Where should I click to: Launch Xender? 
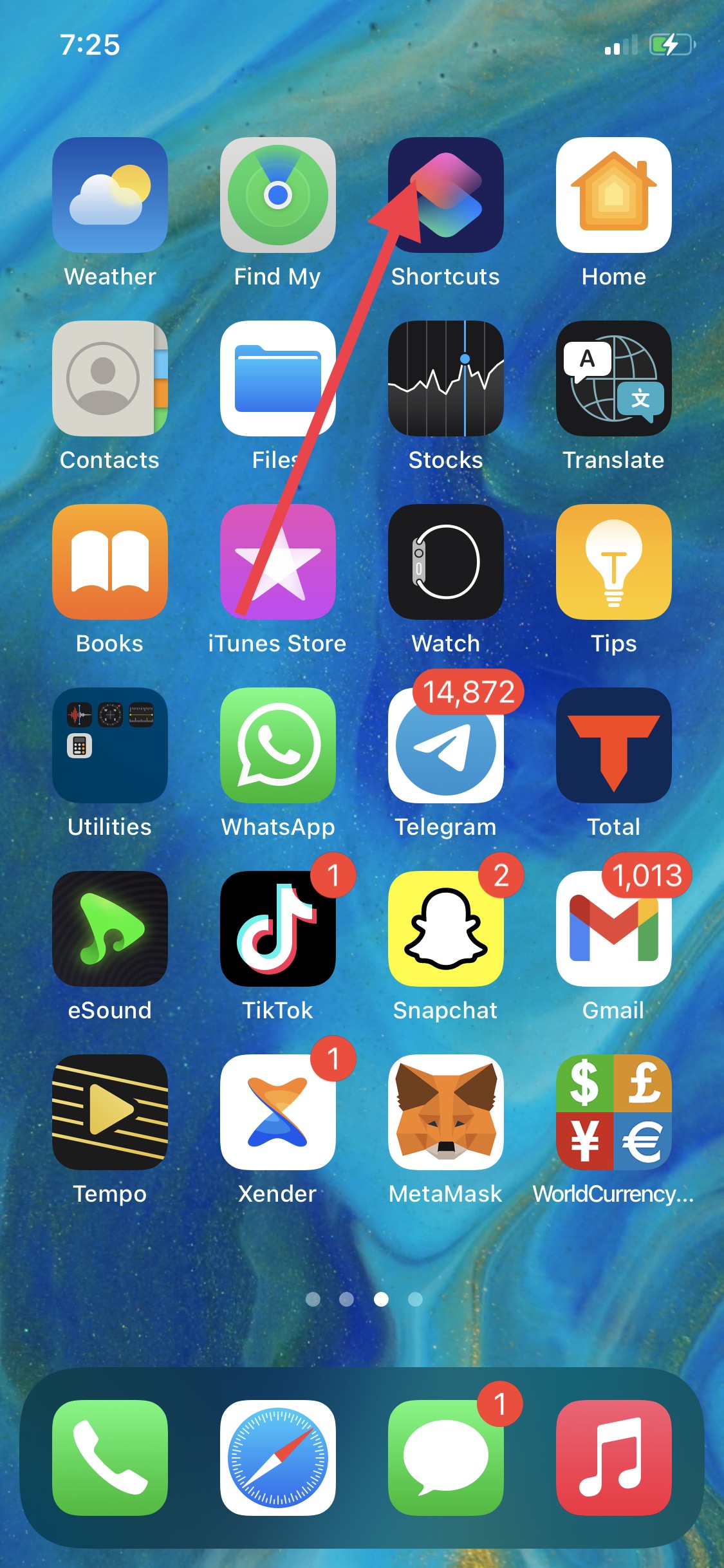(x=277, y=1112)
